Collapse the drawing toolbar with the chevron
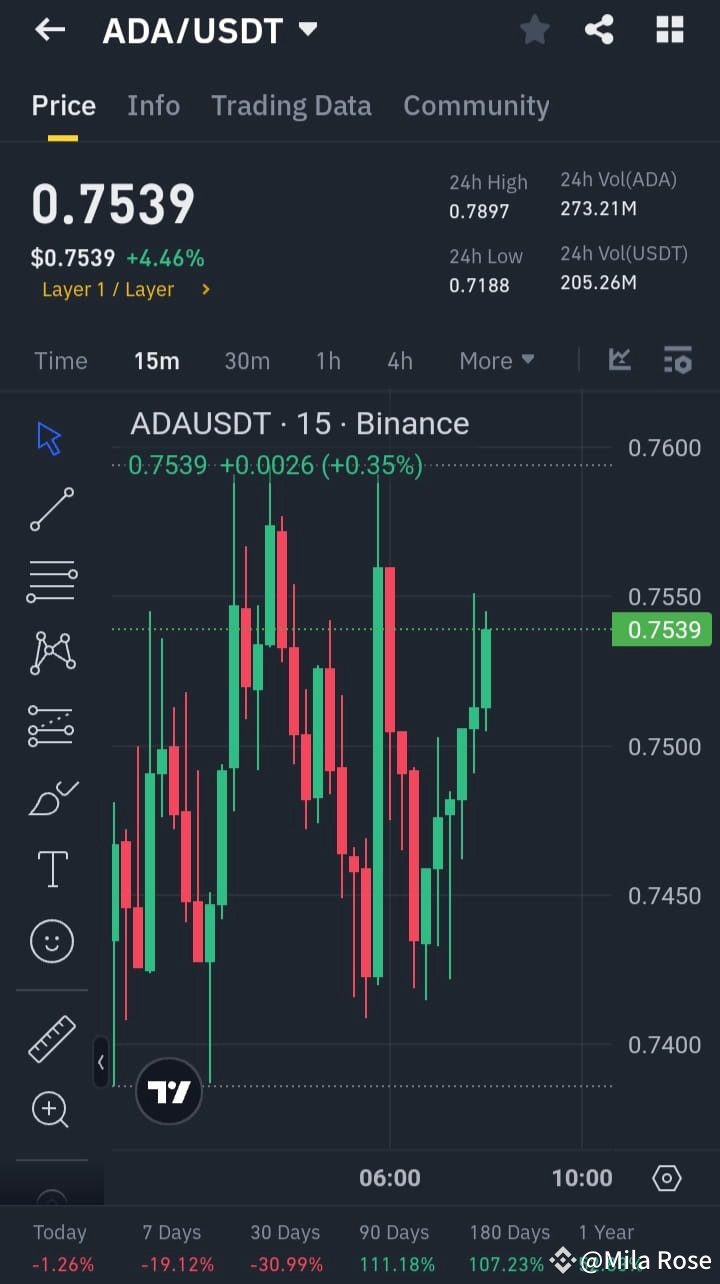720x1284 pixels. (101, 1063)
